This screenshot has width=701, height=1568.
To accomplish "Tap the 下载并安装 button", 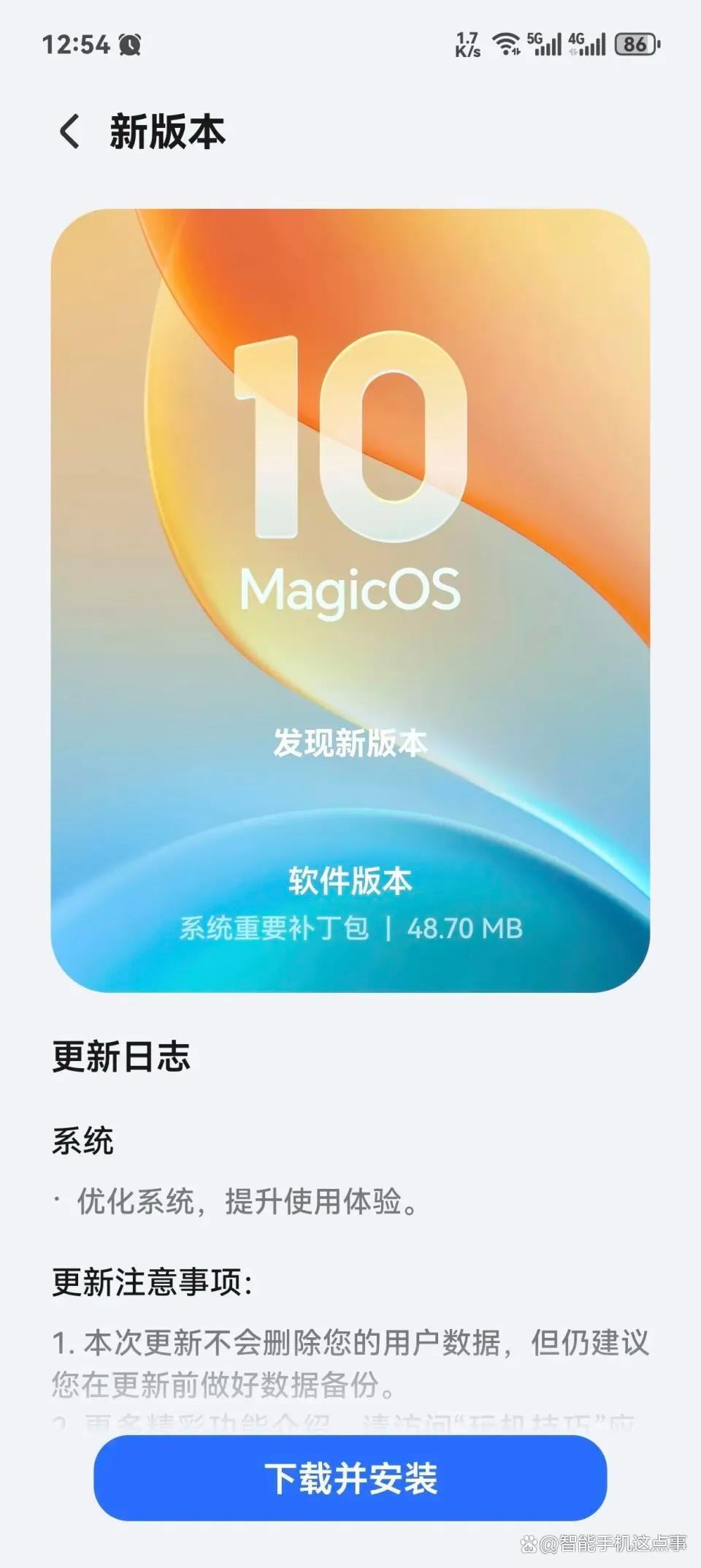I will click(x=350, y=1477).
